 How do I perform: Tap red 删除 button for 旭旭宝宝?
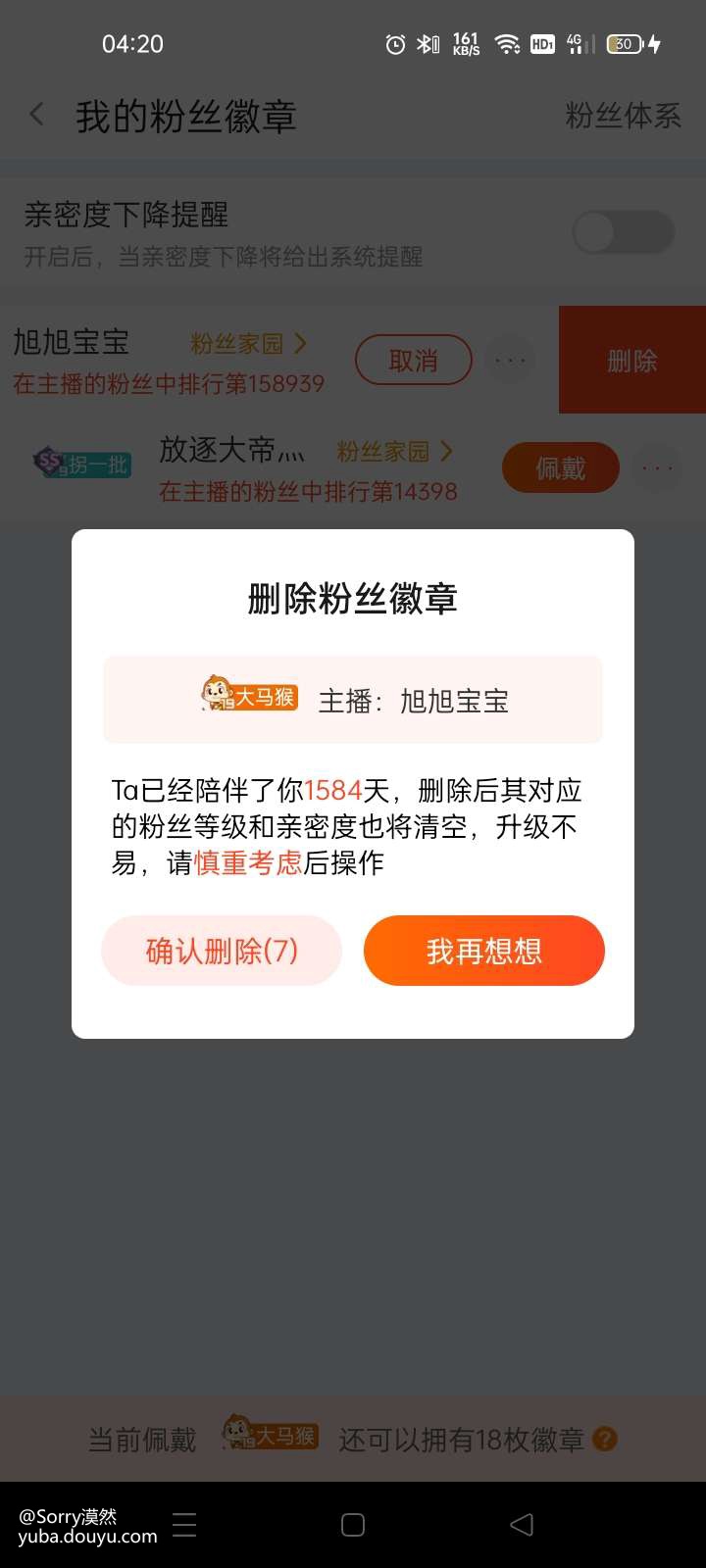click(631, 361)
